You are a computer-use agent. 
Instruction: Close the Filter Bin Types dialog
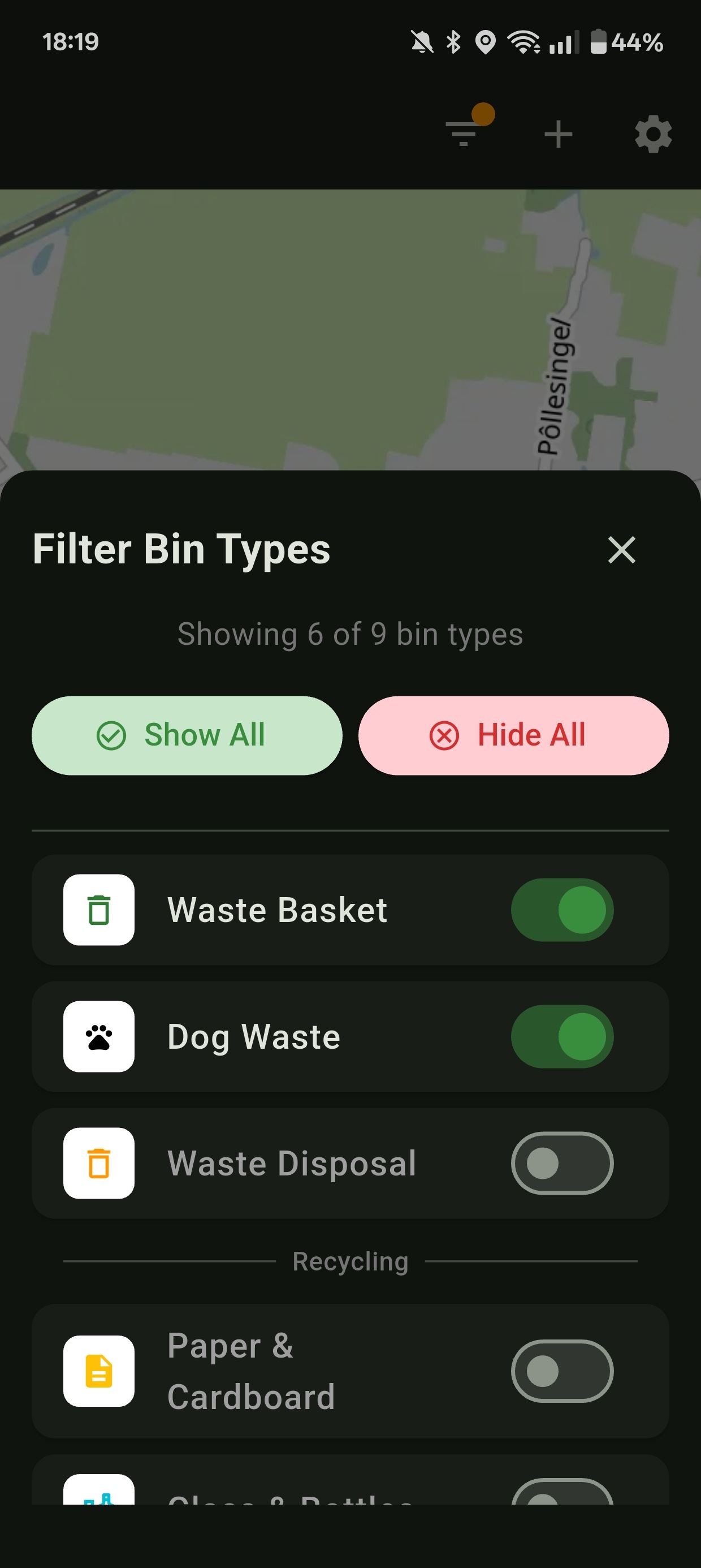621,550
